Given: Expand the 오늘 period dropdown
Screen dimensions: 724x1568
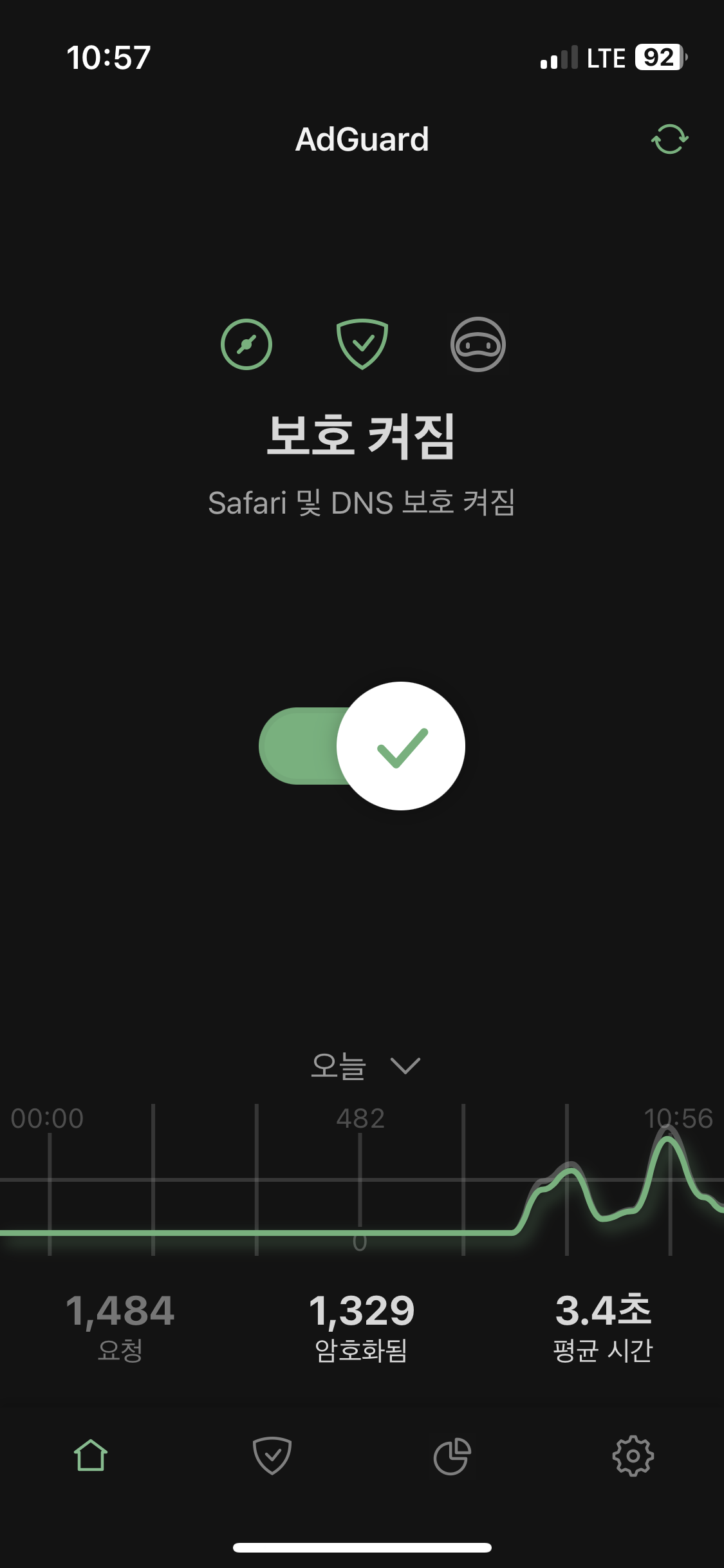Looking at the screenshot, I should (364, 1066).
